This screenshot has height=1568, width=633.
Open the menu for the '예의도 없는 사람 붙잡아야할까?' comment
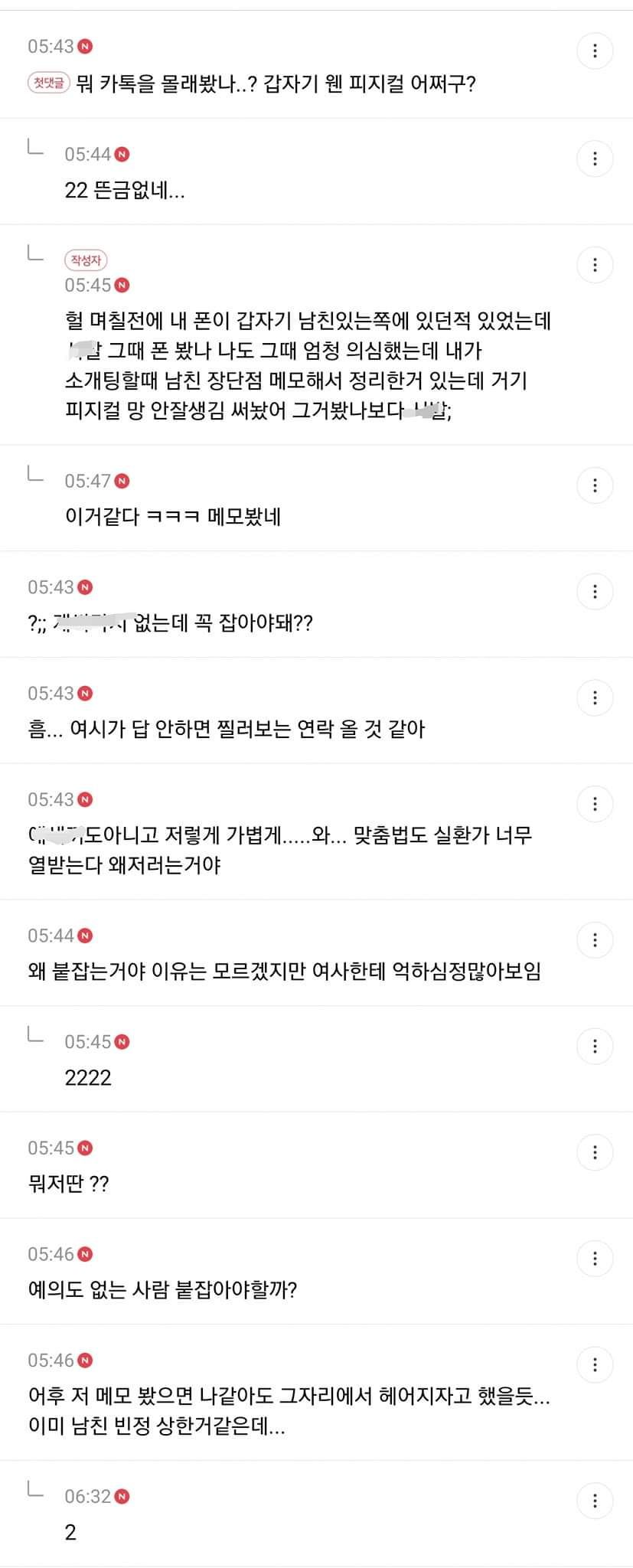click(x=595, y=1258)
